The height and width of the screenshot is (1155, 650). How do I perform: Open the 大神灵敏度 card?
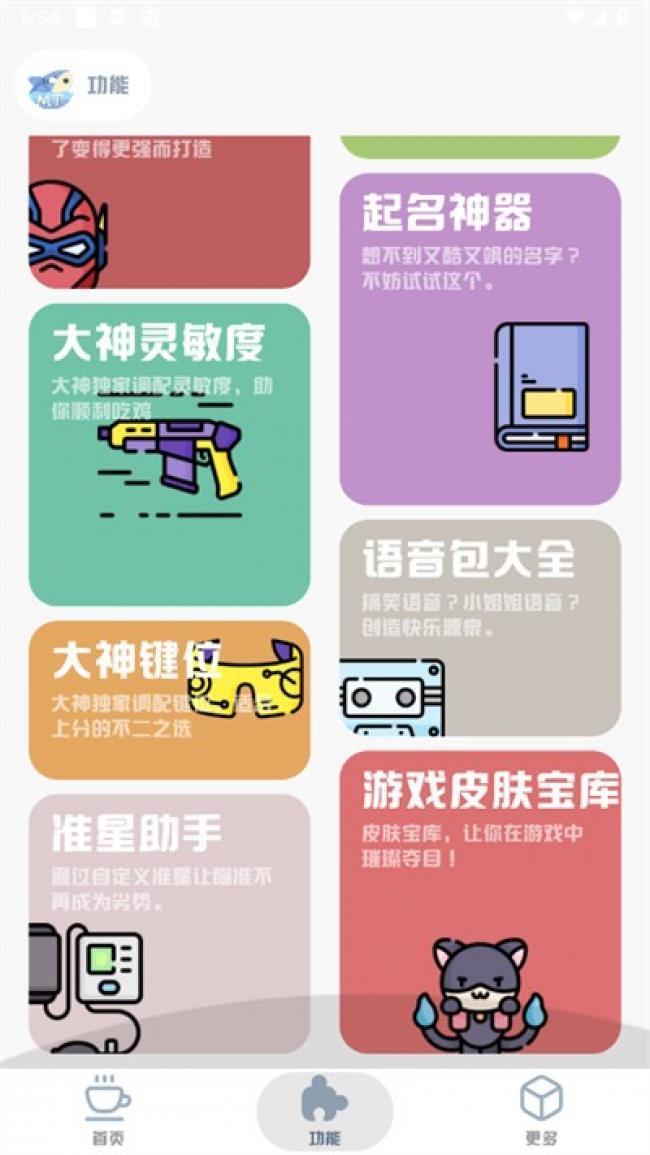click(x=169, y=455)
